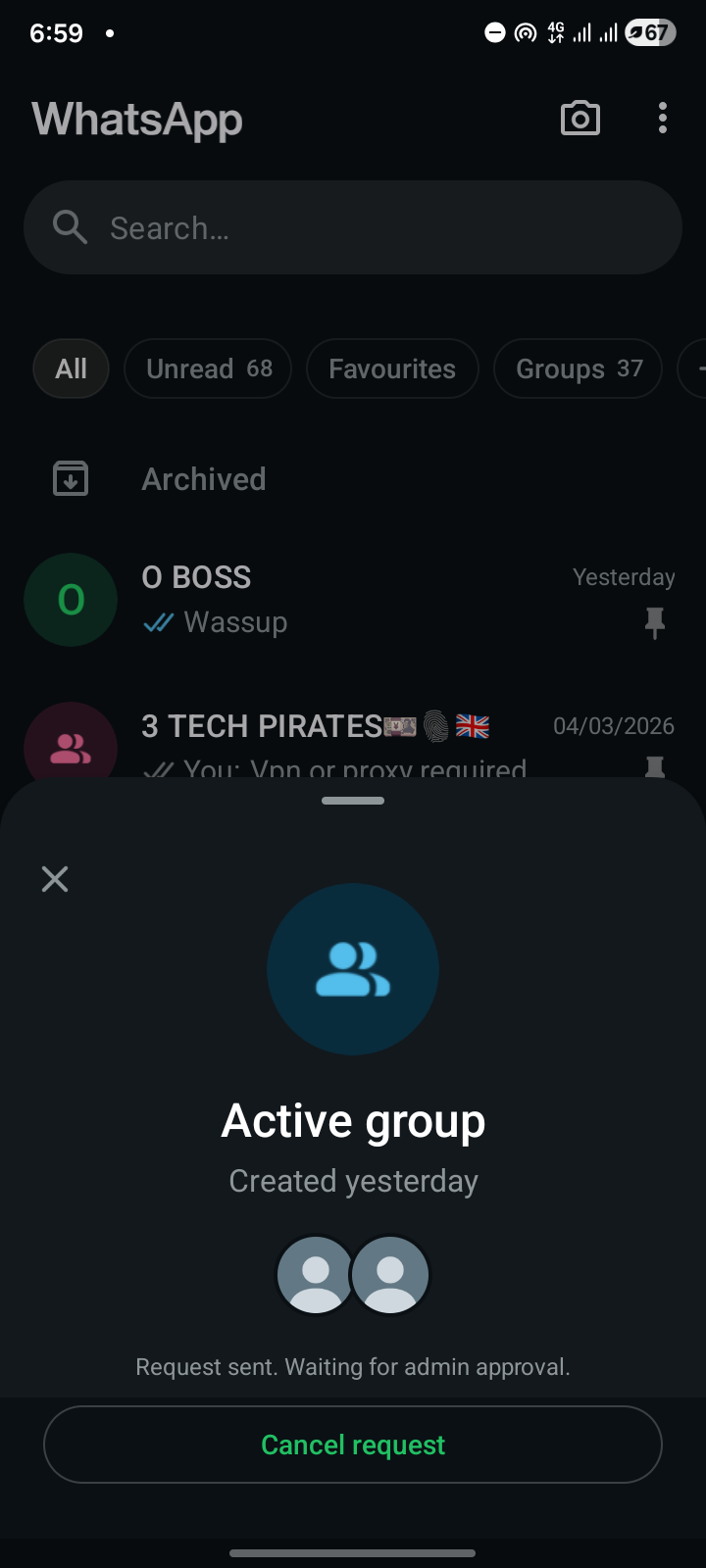Open the camera

tap(580, 119)
